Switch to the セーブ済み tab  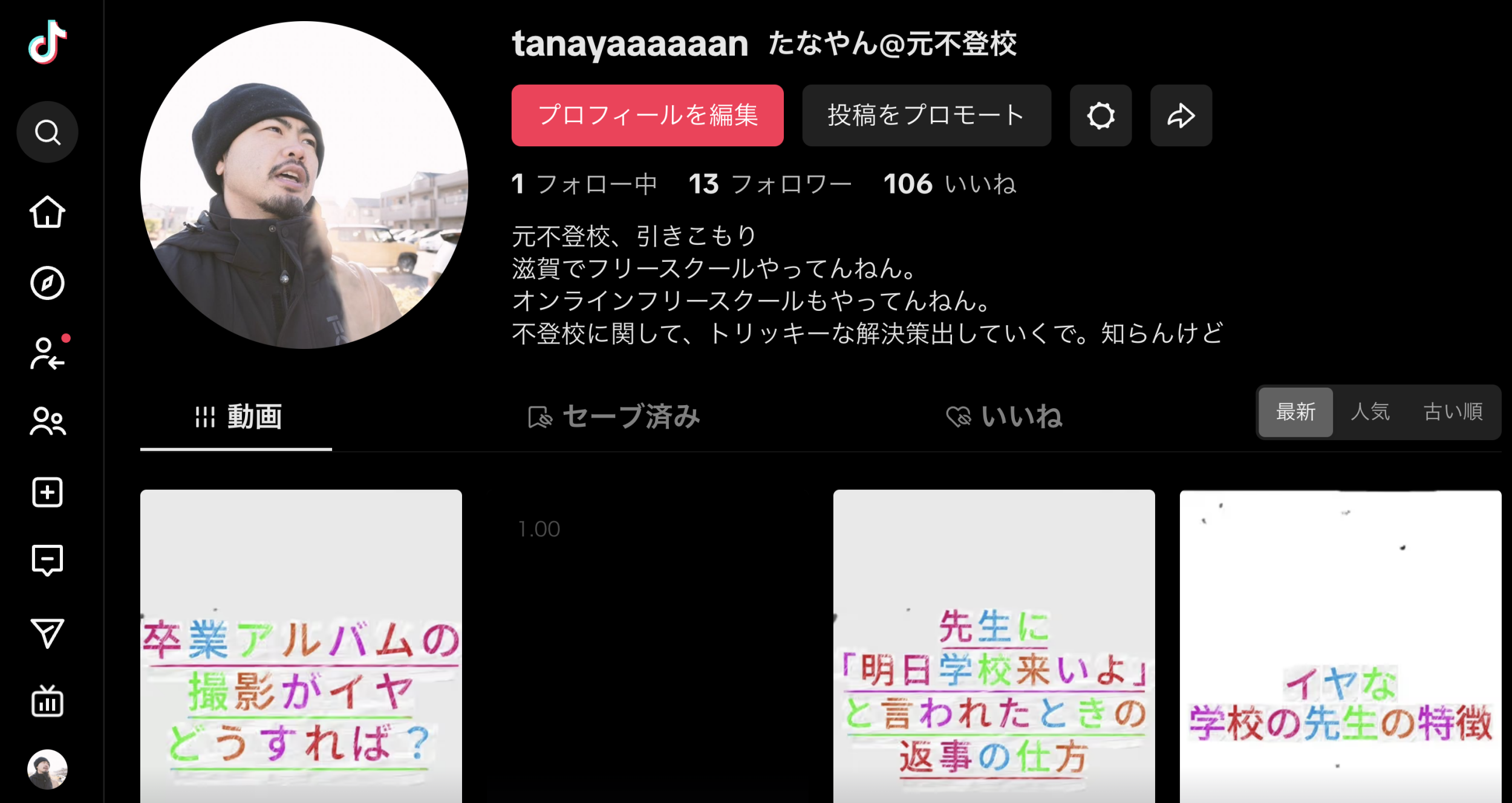pyautogui.click(x=614, y=417)
